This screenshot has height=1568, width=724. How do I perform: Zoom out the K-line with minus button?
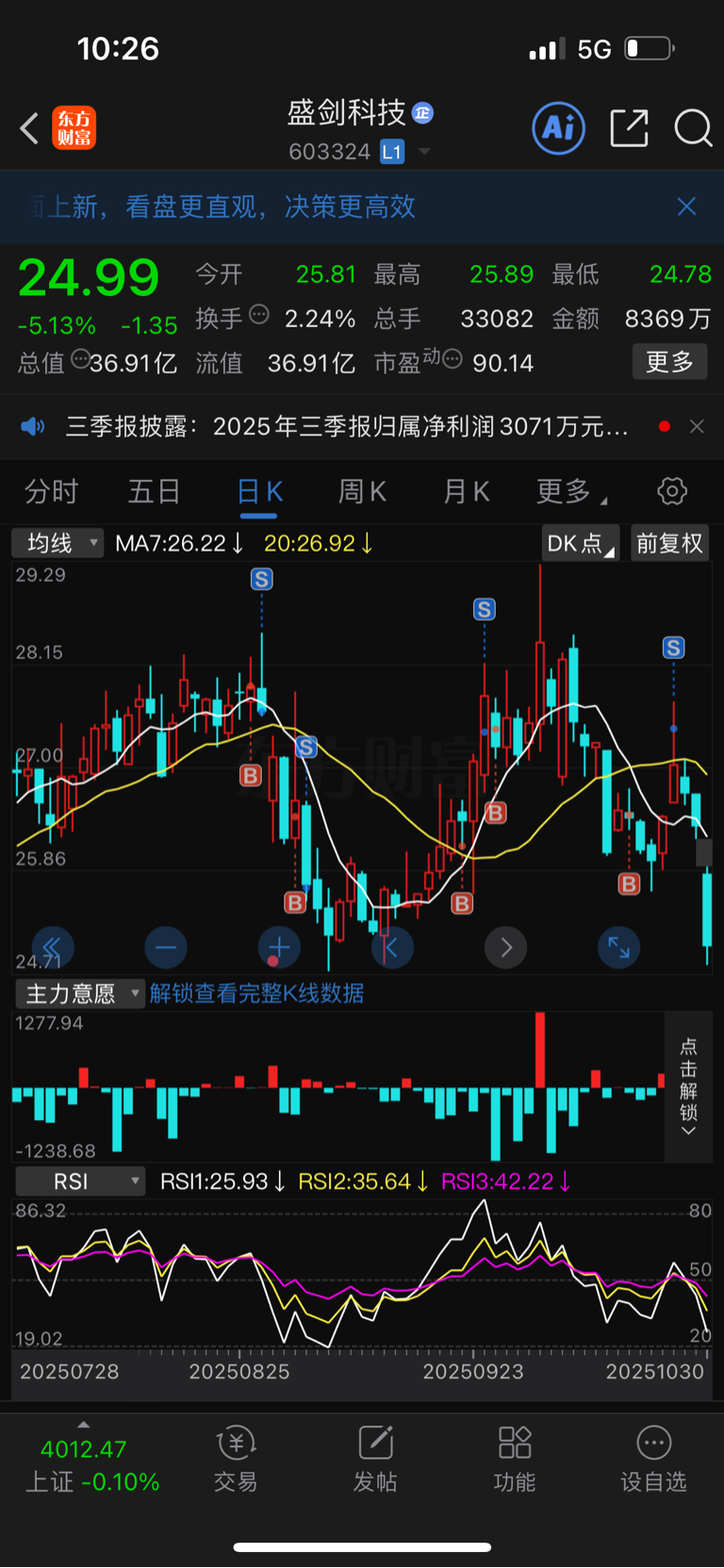[166, 947]
